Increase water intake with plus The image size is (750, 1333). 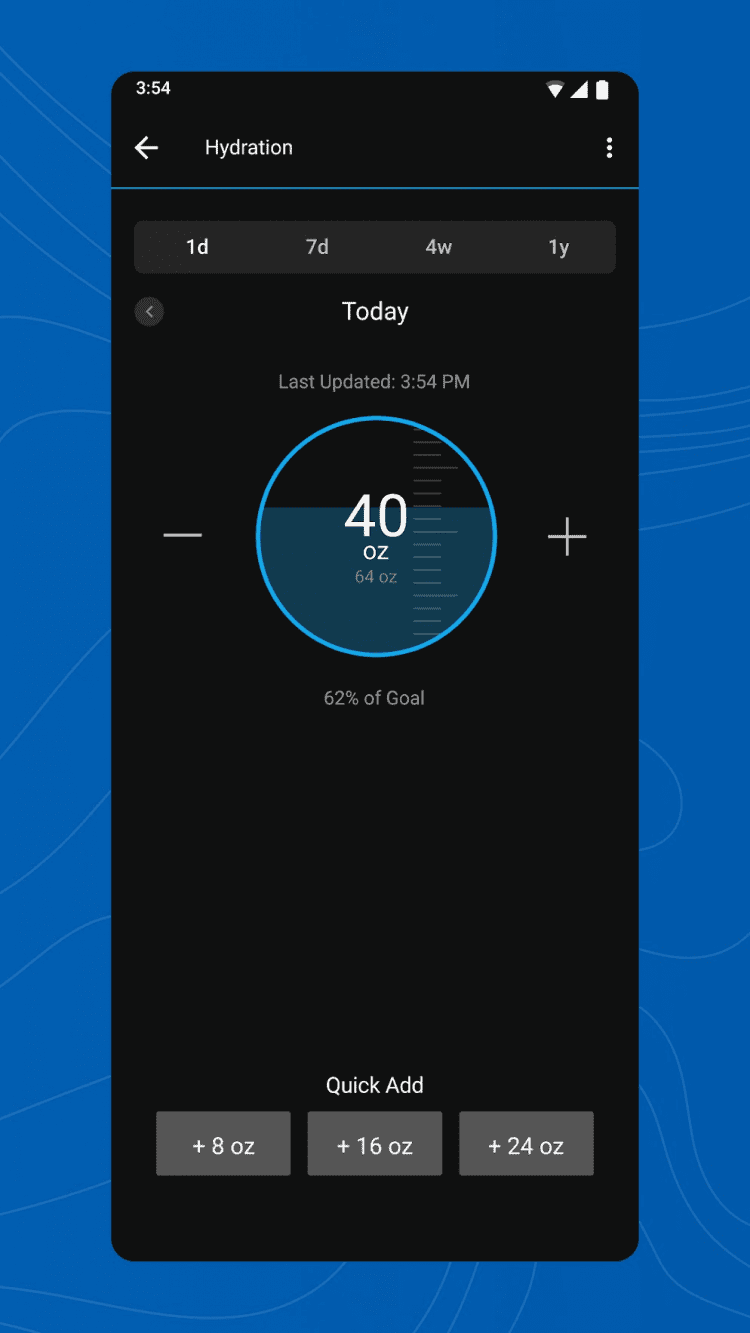(567, 536)
